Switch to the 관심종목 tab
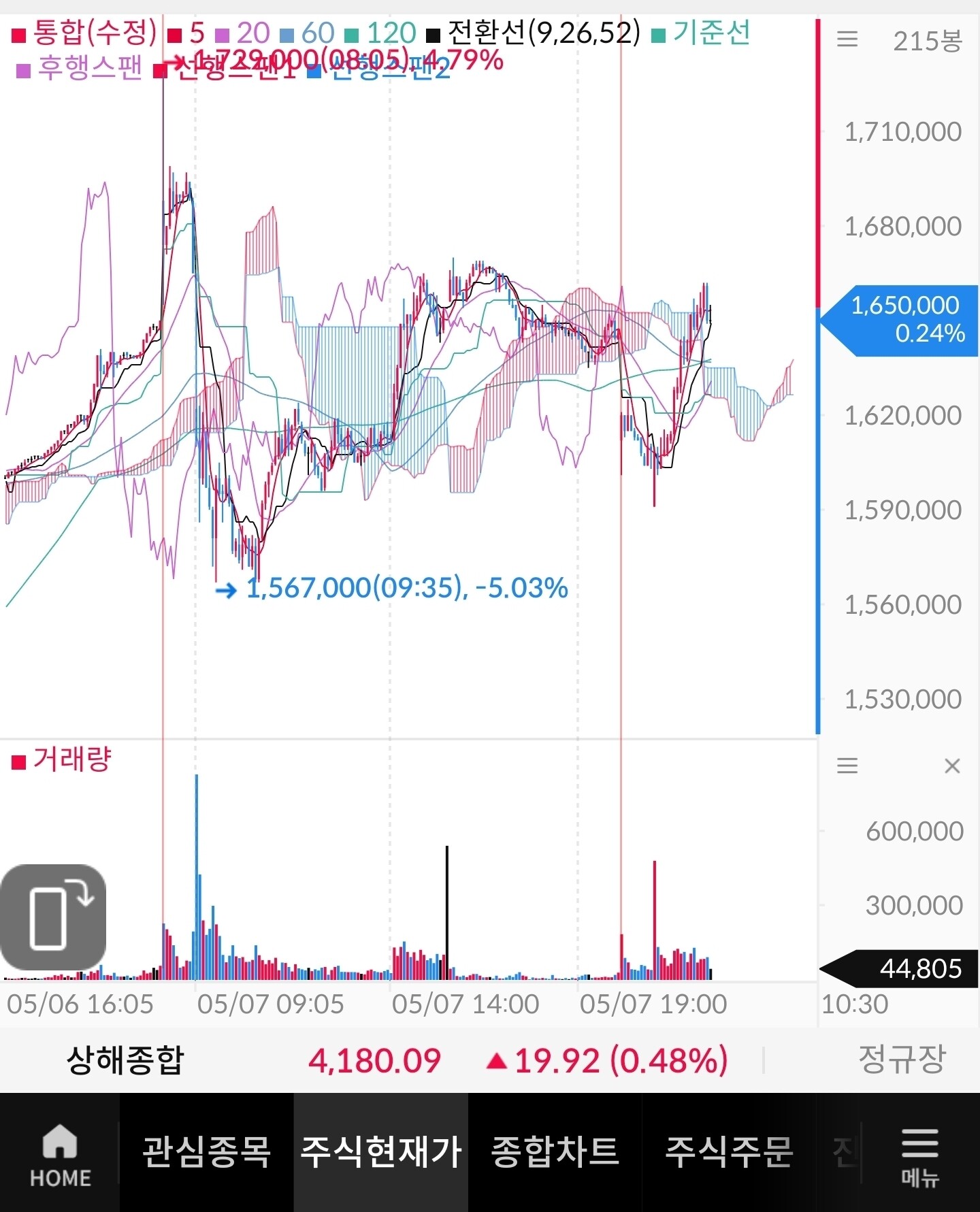 (207, 1153)
